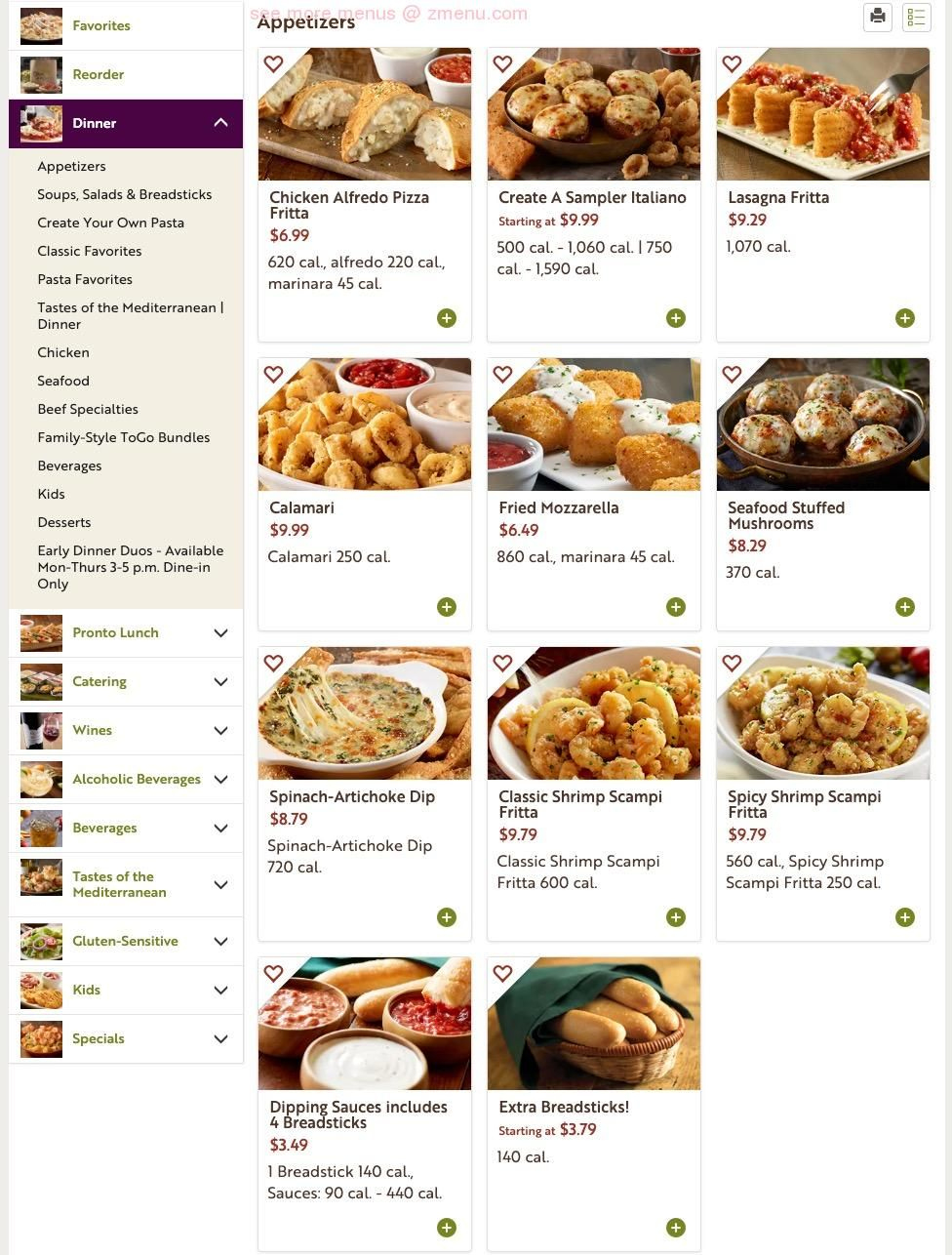Screen dimensions: 952x1255
Task: Favorite the Calamari appetizer
Action: (273, 374)
